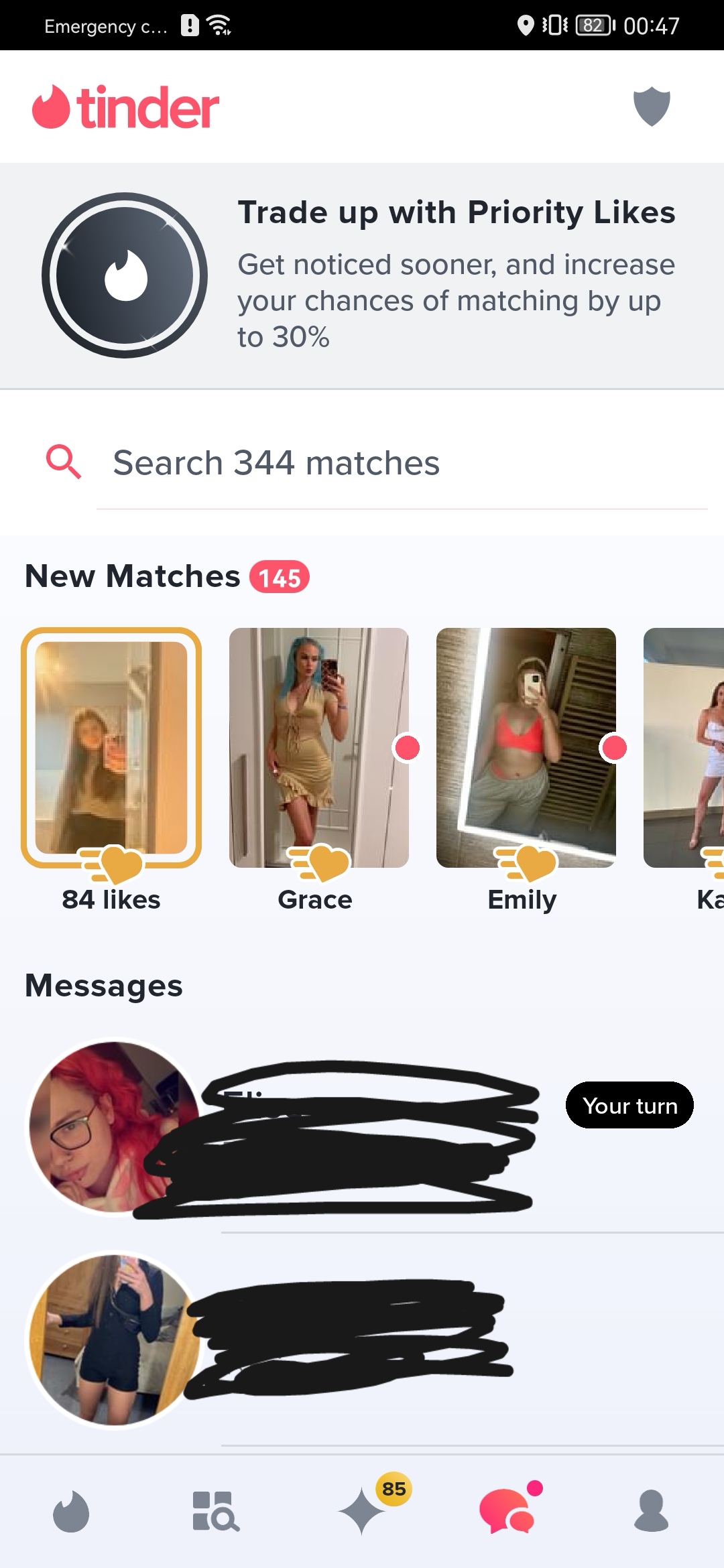Open new match Emily
This screenshot has width=724, height=1568.
pos(526,769)
